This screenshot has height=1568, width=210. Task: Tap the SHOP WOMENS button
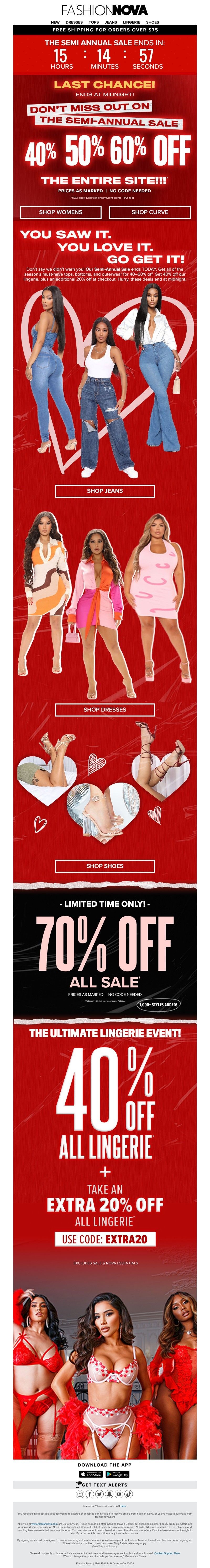pyautogui.click(x=60, y=212)
